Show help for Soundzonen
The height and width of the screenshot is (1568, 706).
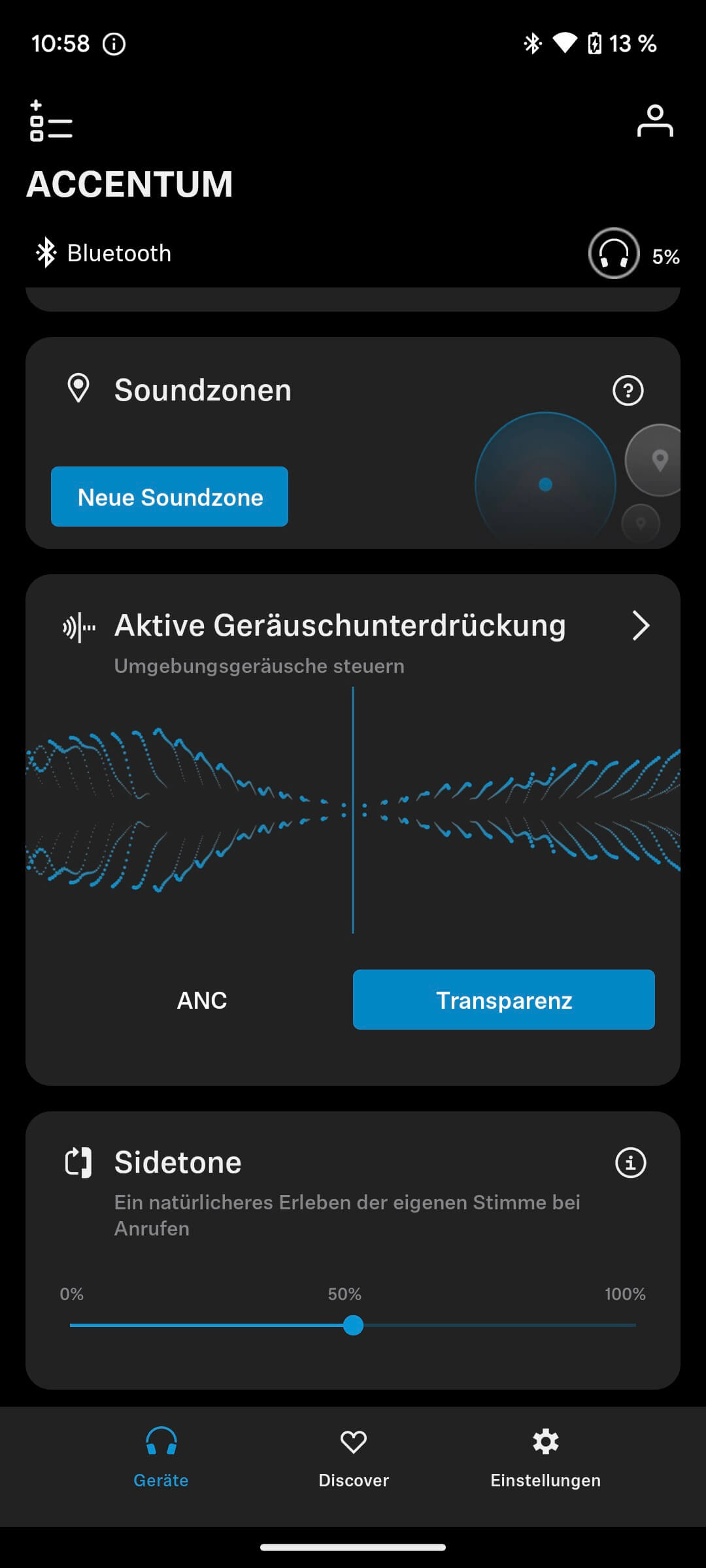(628, 391)
